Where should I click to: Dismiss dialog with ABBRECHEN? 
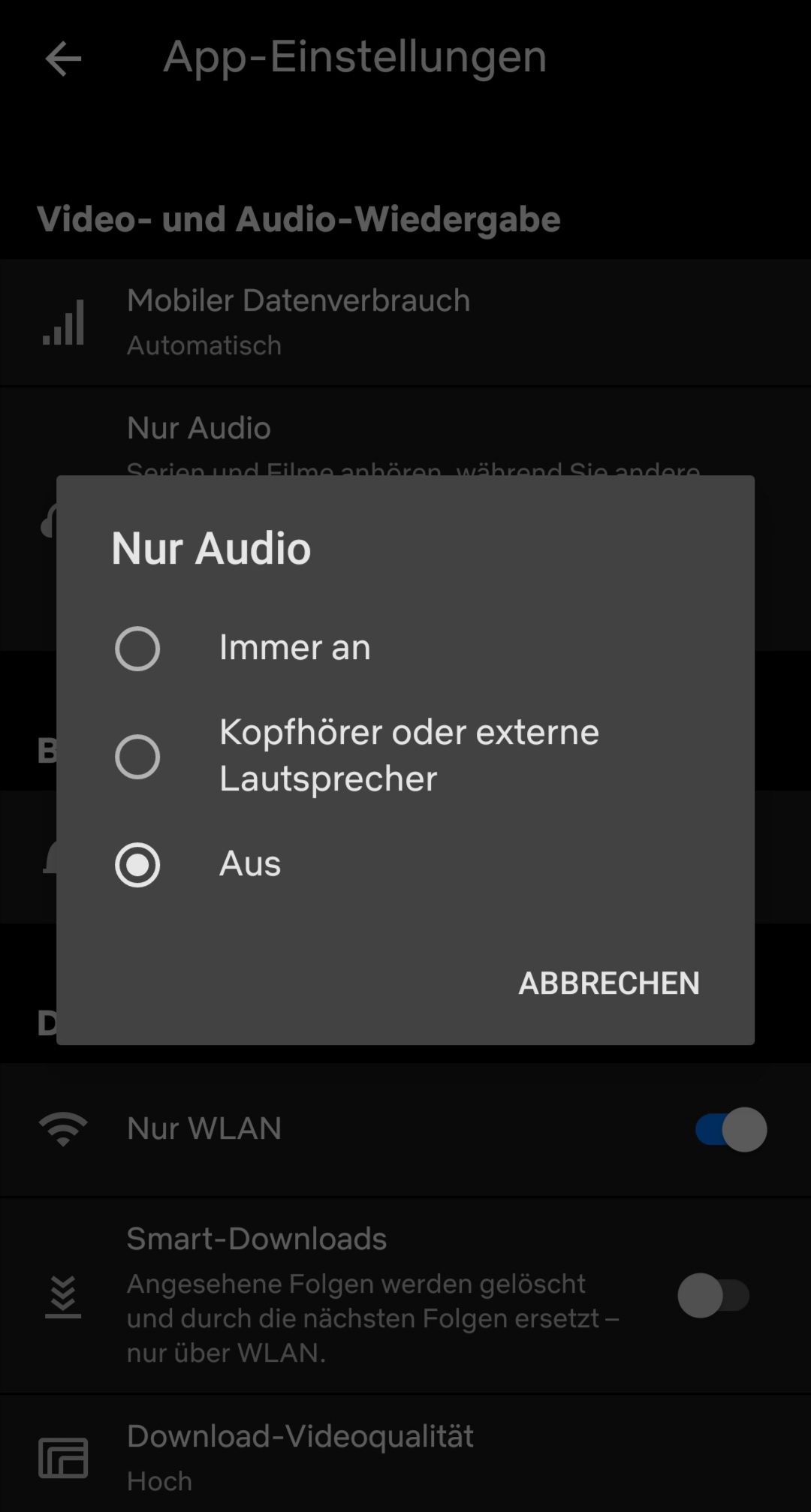(609, 983)
